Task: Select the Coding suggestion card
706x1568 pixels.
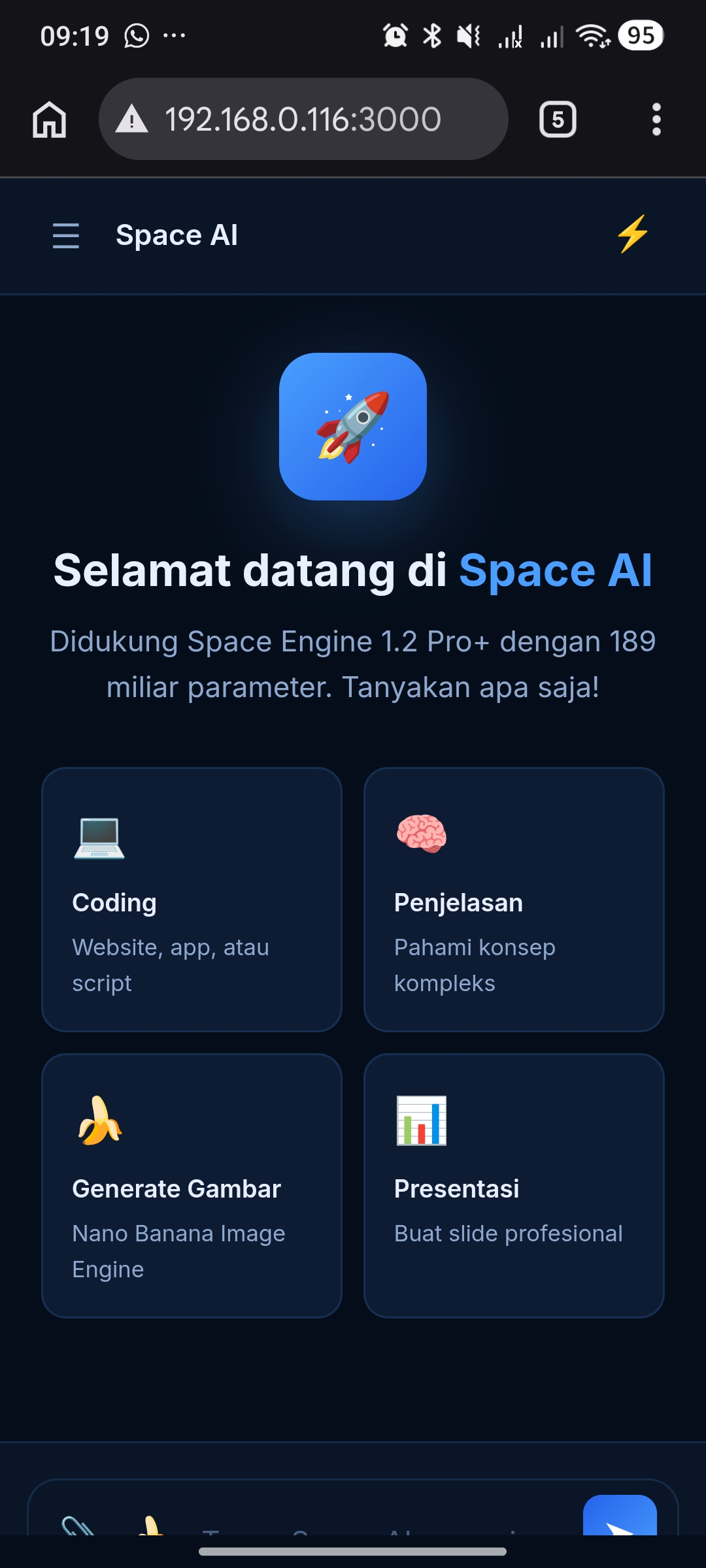Action: 192,900
